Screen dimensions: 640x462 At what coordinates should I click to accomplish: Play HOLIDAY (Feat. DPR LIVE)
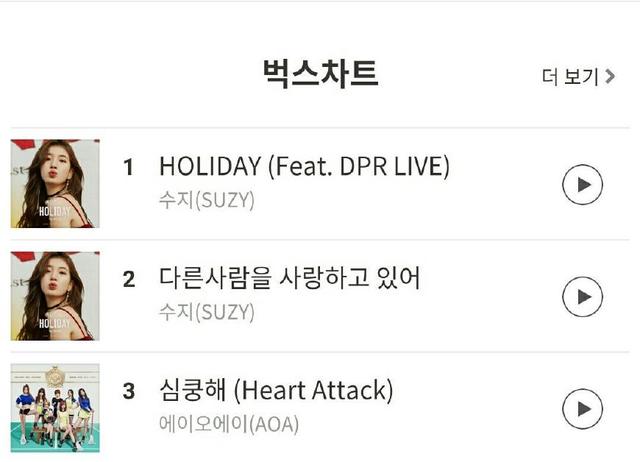pos(583,185)
